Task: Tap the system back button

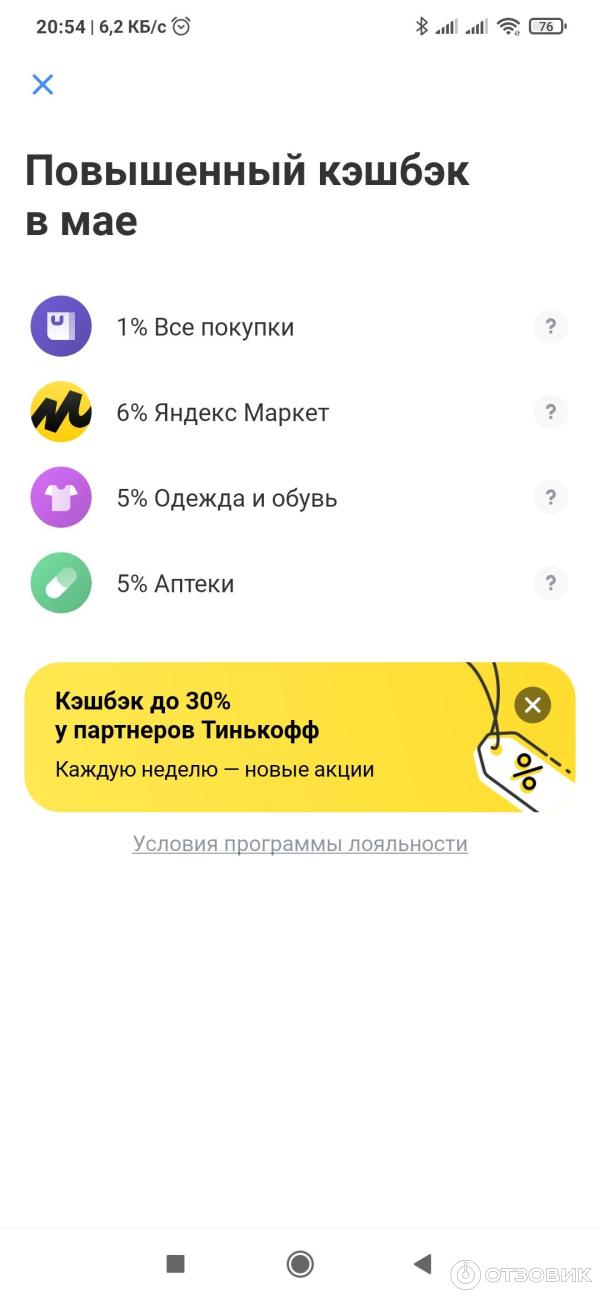Action: (x=422, y=1264)
